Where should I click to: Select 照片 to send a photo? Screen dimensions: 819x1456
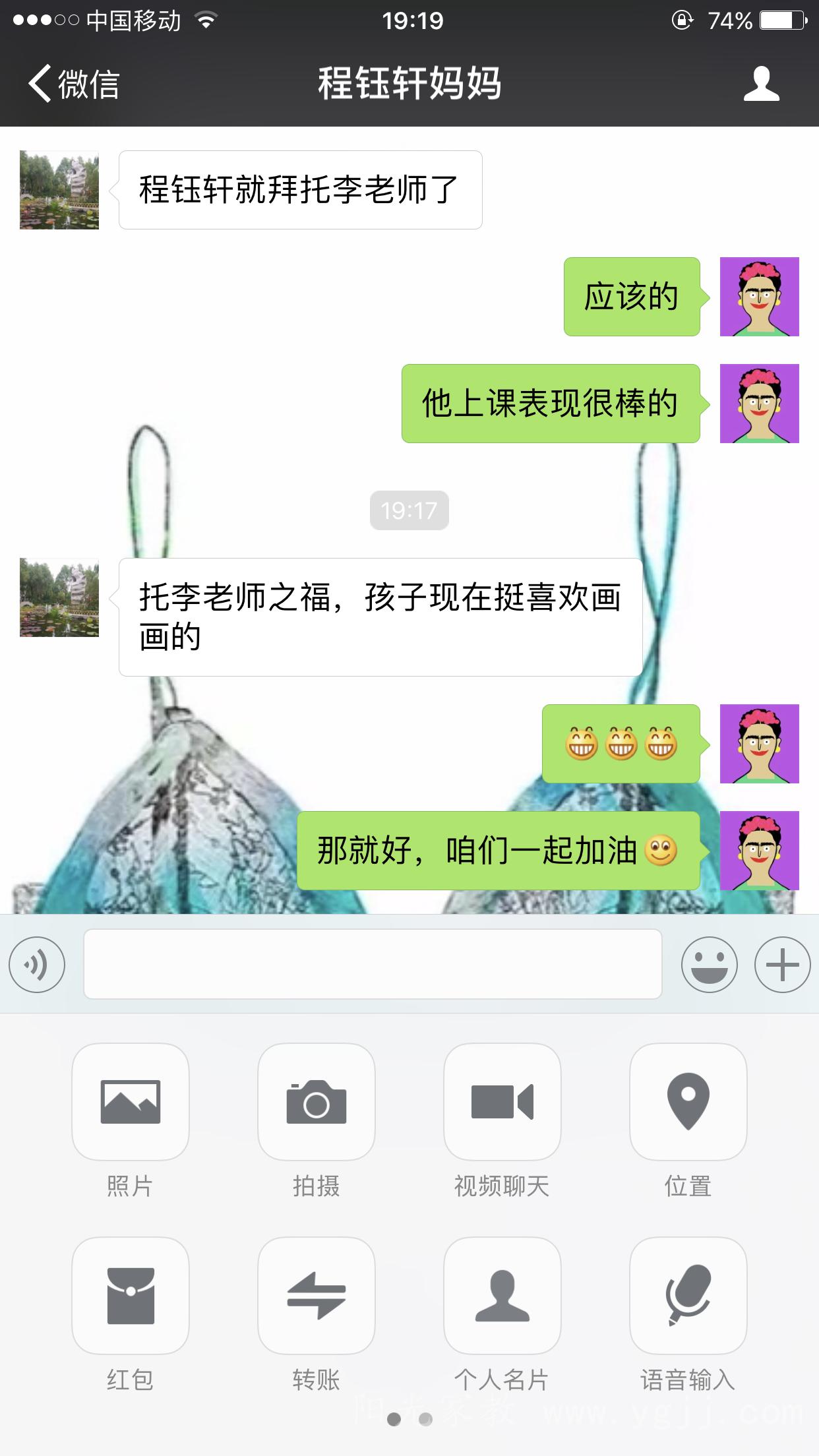click(131, 1102)
